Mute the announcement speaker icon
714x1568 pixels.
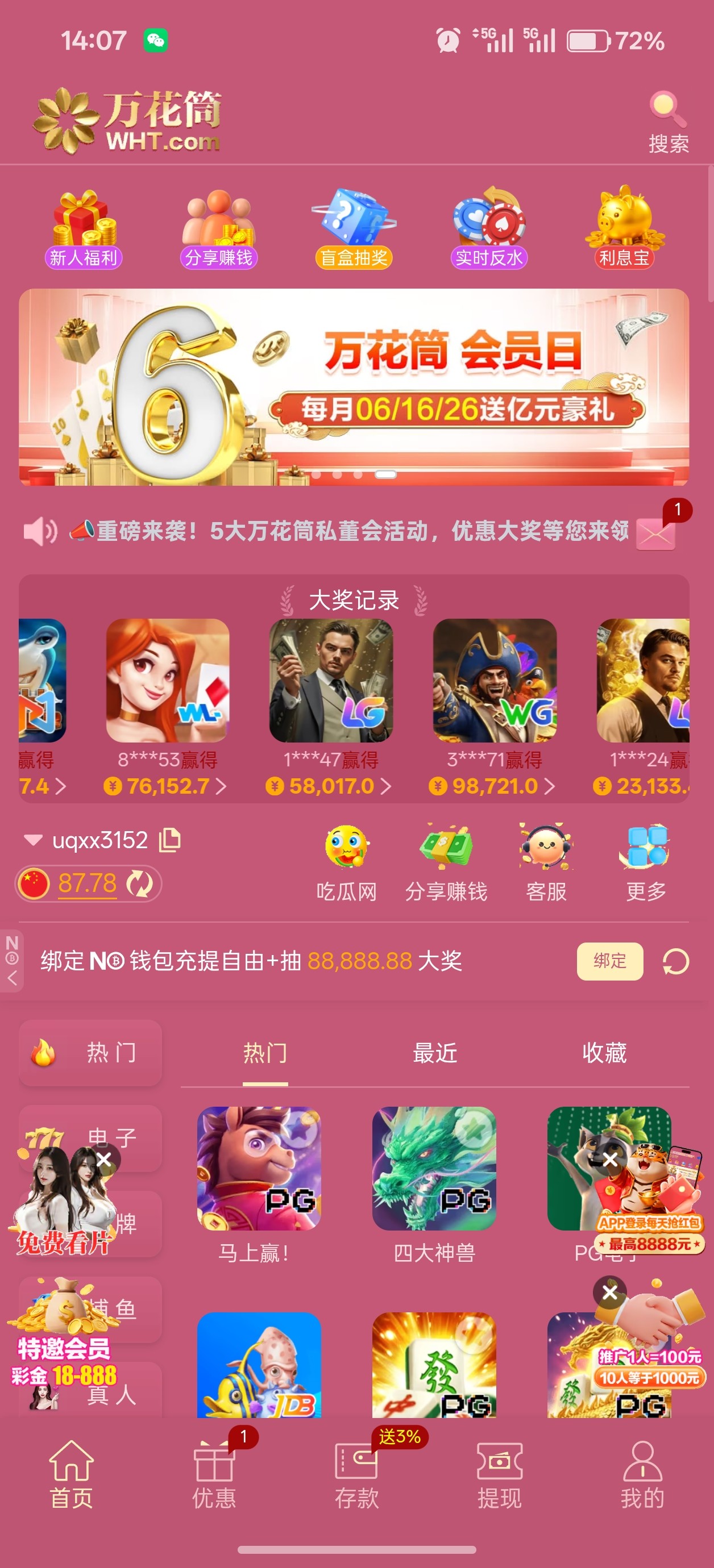(x=41, y=532)
